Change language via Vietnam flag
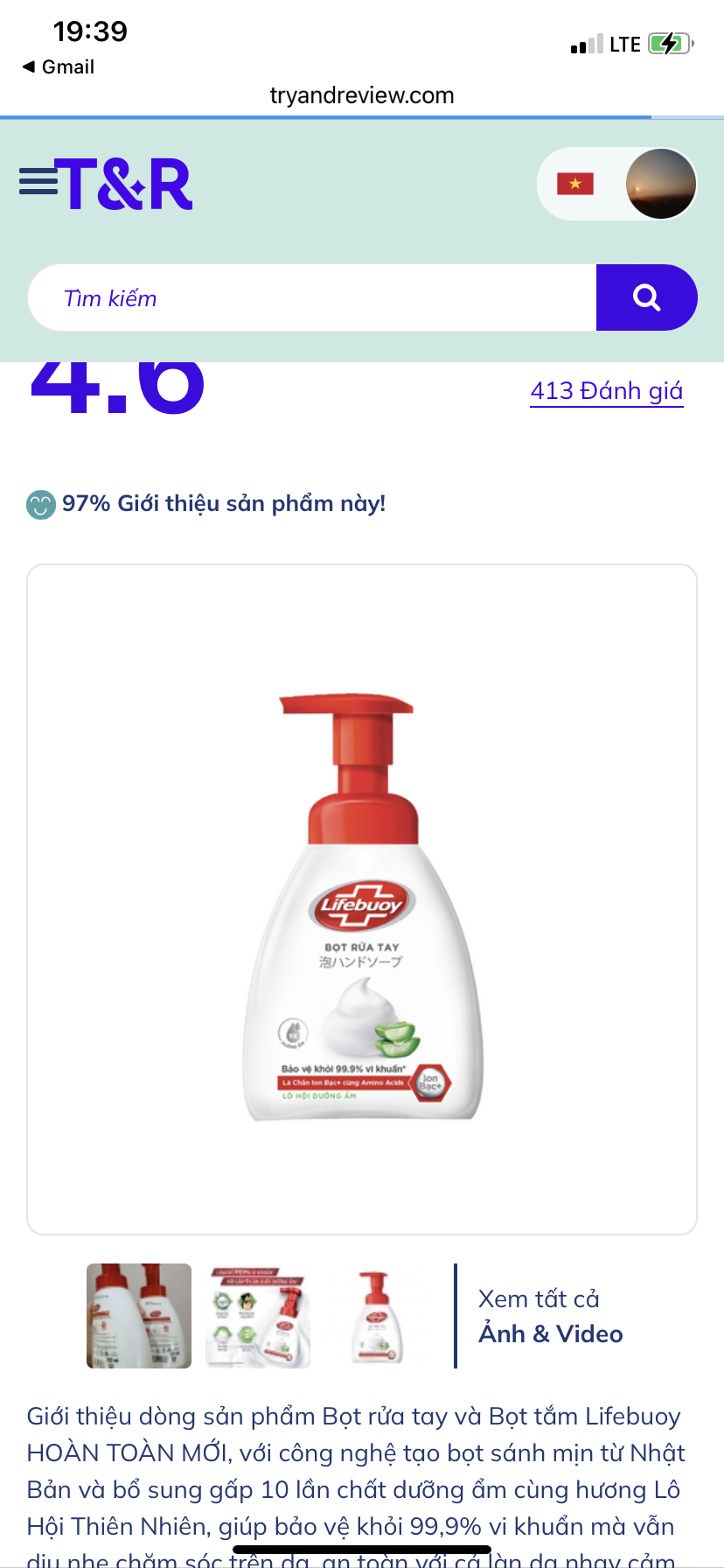Screen dimensions: 724x1568 (x=575, y=184)
